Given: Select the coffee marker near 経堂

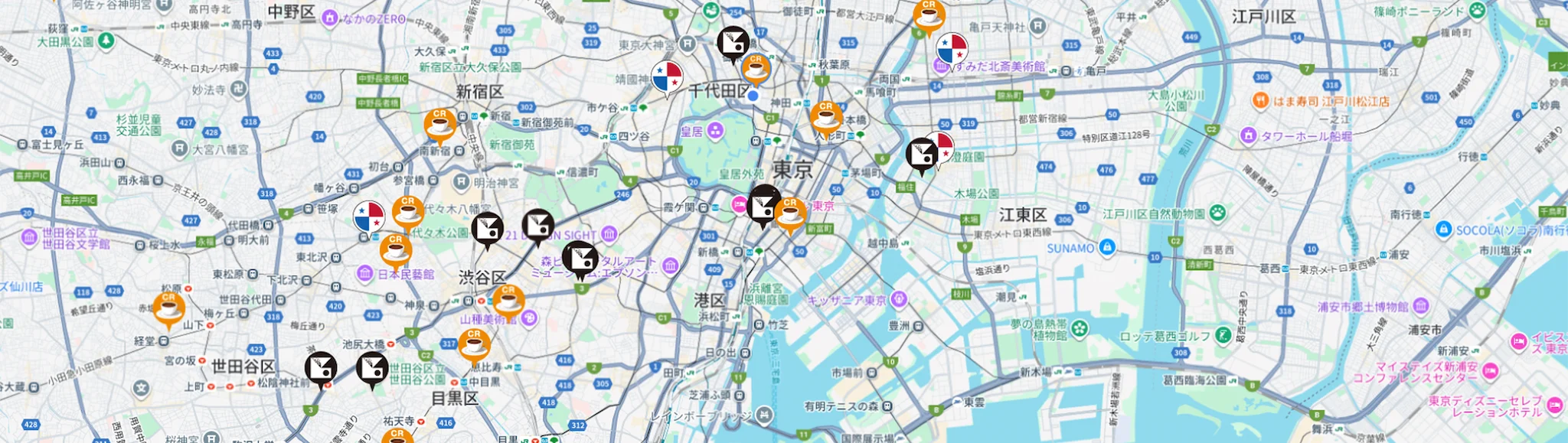Looking at the screenshot, I should coord(168,308).
